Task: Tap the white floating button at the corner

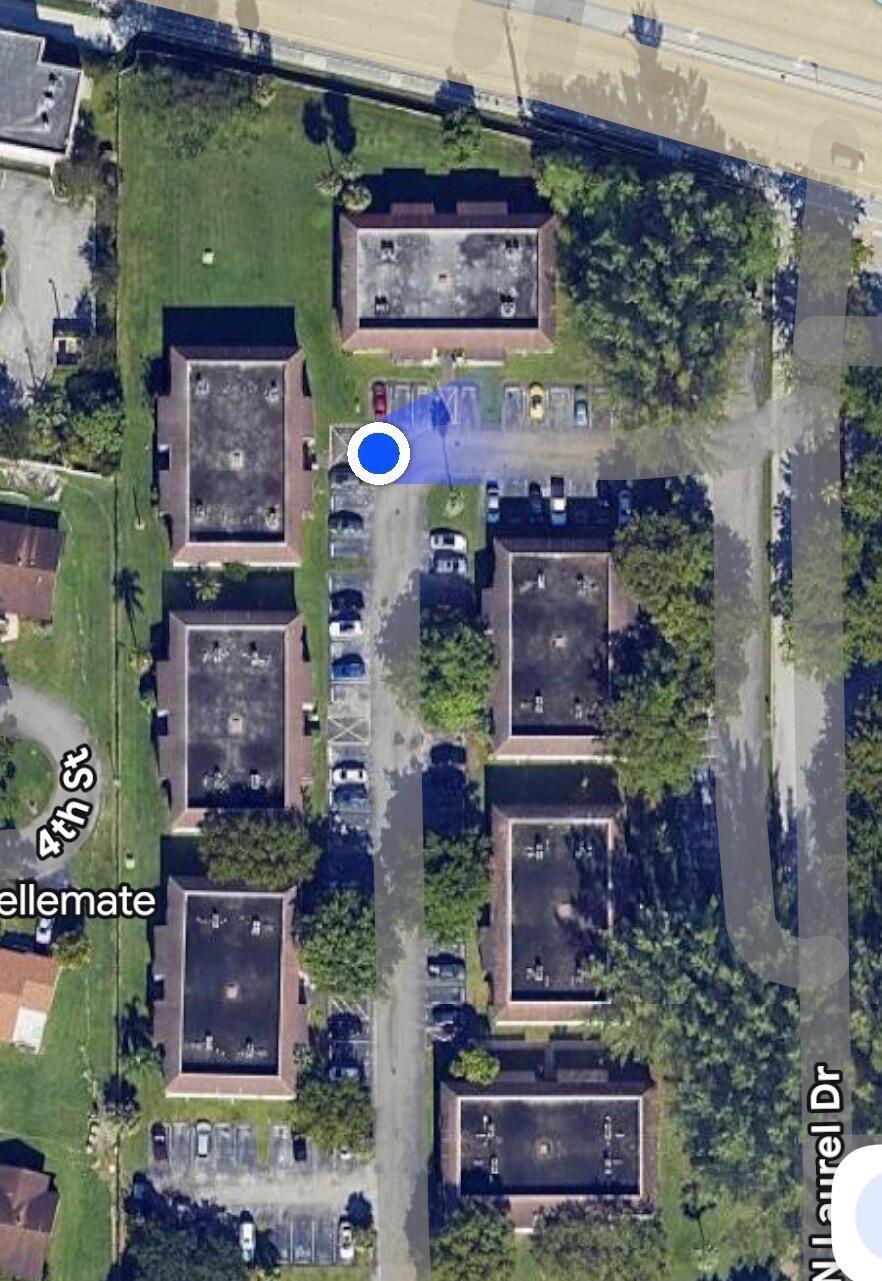Action: [861, 1212]
